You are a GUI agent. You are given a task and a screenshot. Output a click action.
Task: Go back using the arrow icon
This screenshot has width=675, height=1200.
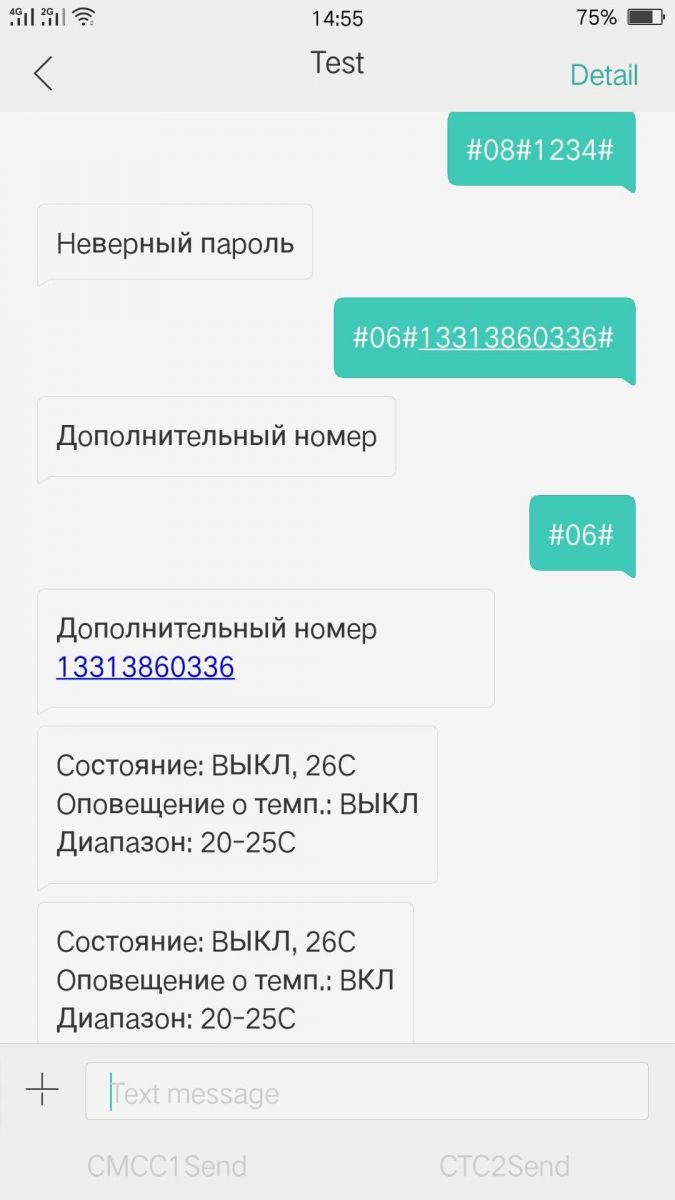43,74
